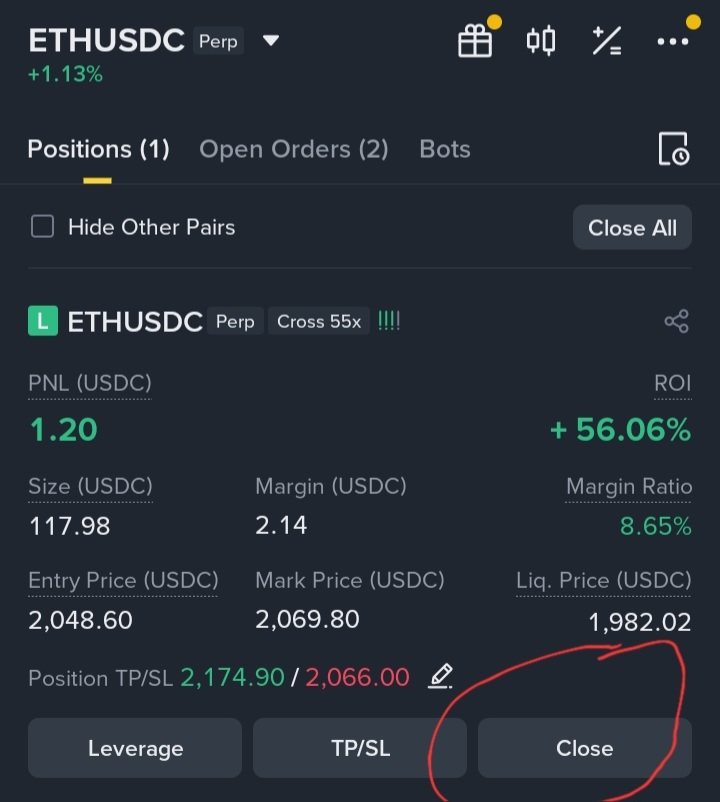
Task: Share the ETHUSDC position
Action: coord(676,321)
